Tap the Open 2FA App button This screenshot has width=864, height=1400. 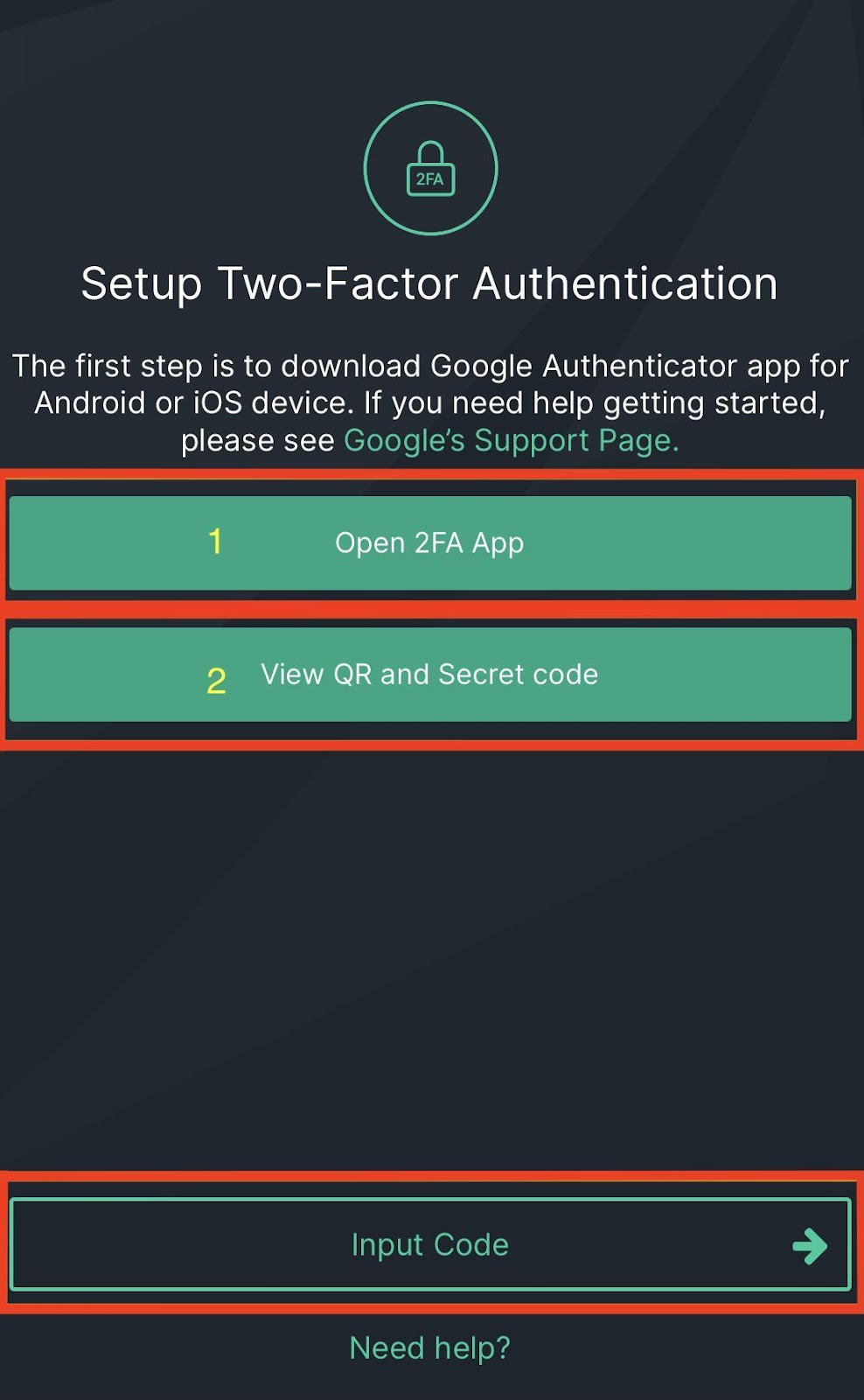[x=430, y=543]
